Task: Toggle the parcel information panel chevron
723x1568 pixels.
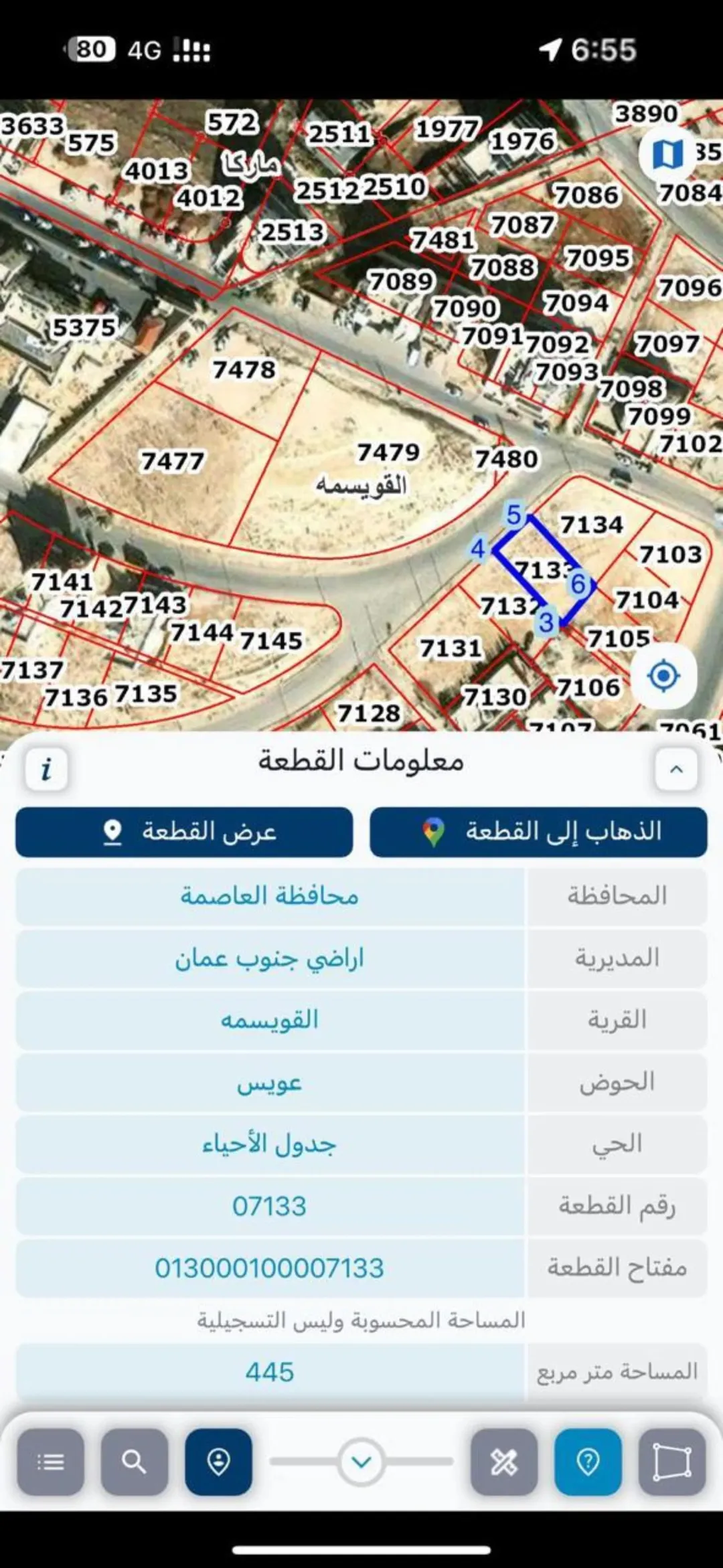Action: click(676, 769)
